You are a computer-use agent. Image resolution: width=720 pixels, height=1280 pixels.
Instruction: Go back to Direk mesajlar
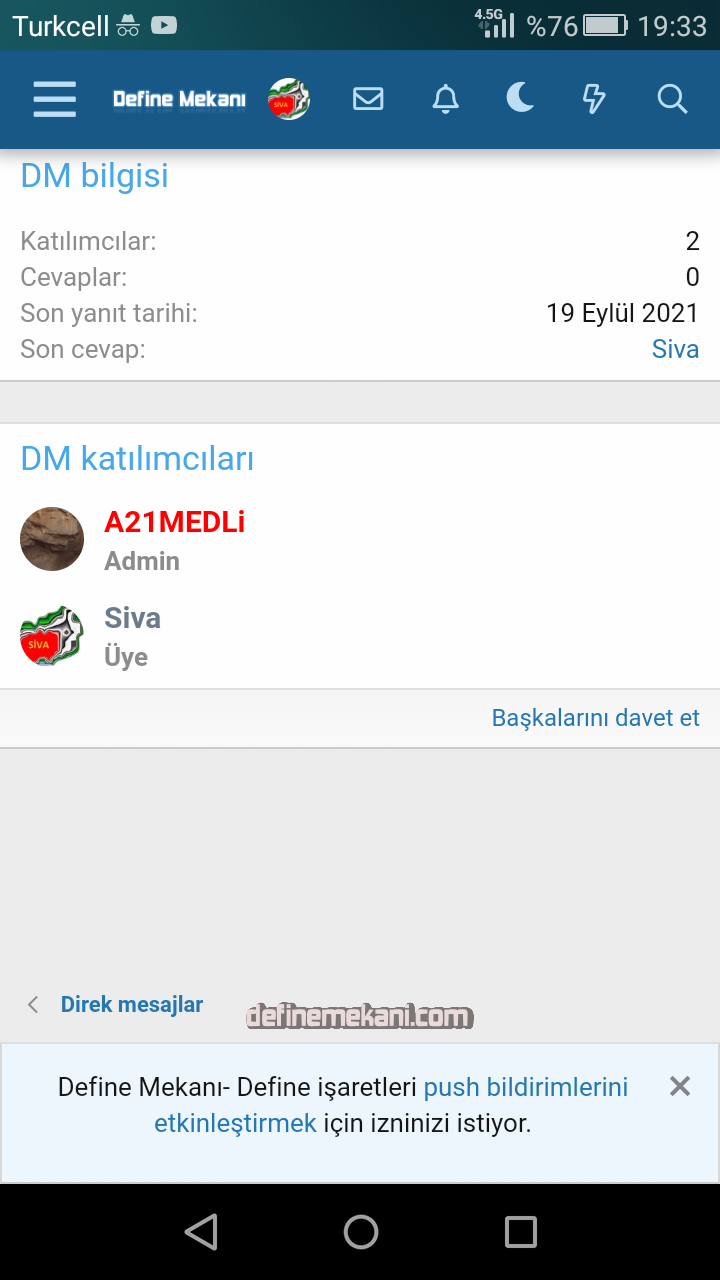(131, 1005)
